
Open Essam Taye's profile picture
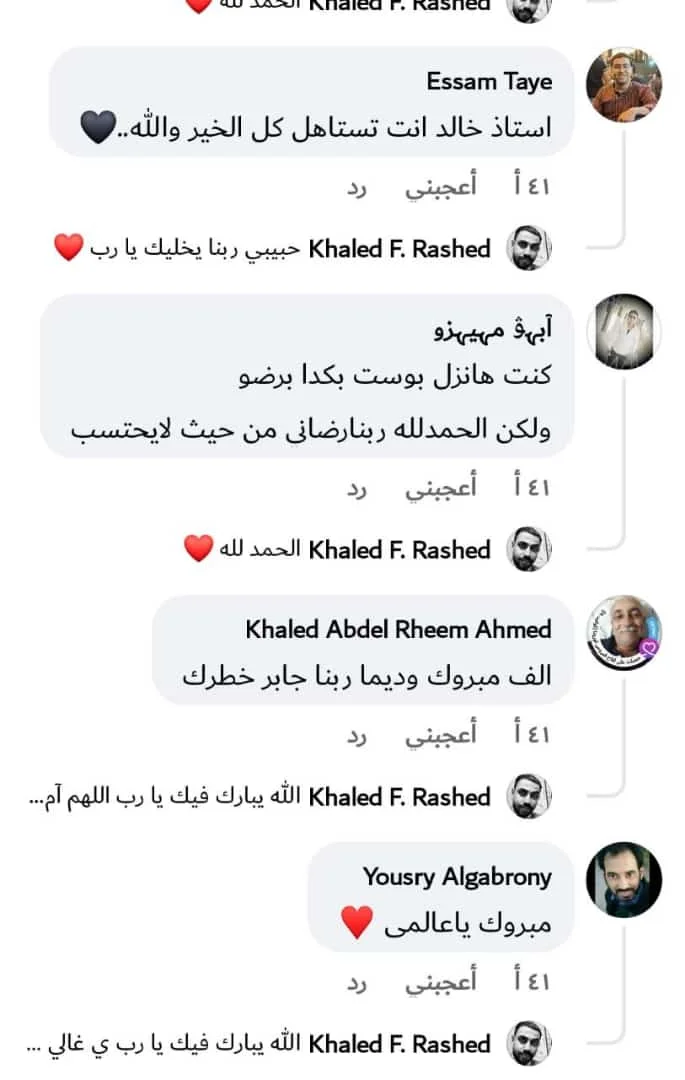point(623,85)
